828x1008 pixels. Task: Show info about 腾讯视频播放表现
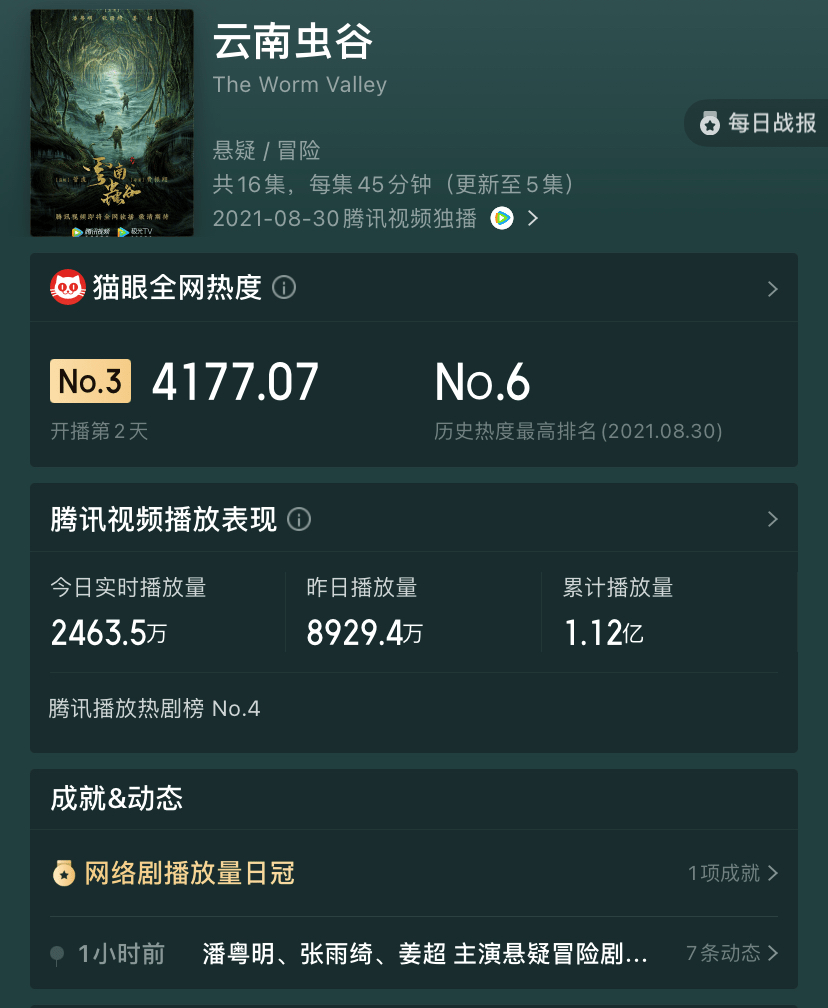(x=299, y=519)
